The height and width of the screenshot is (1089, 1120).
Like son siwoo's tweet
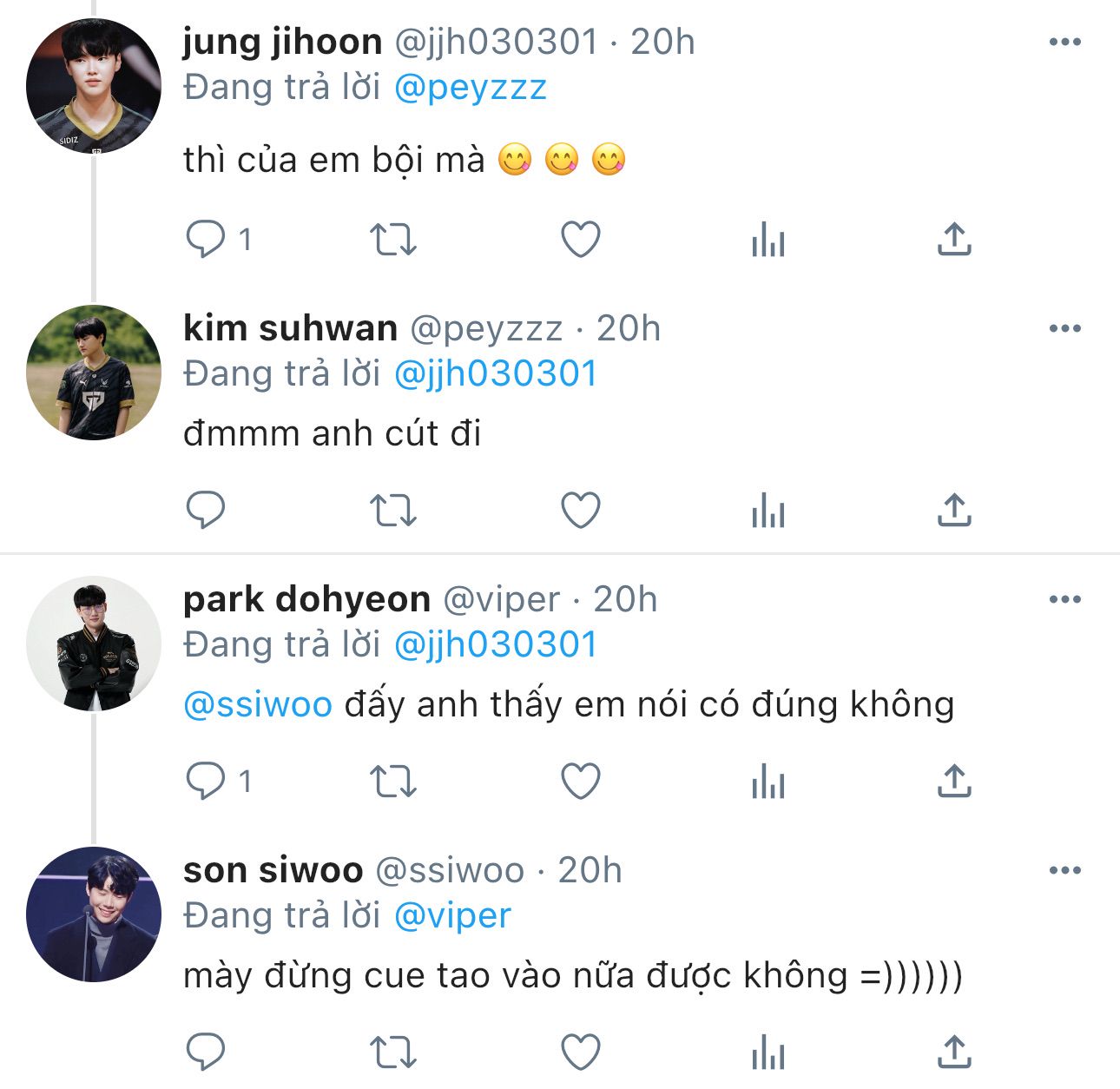point(581,1052)
